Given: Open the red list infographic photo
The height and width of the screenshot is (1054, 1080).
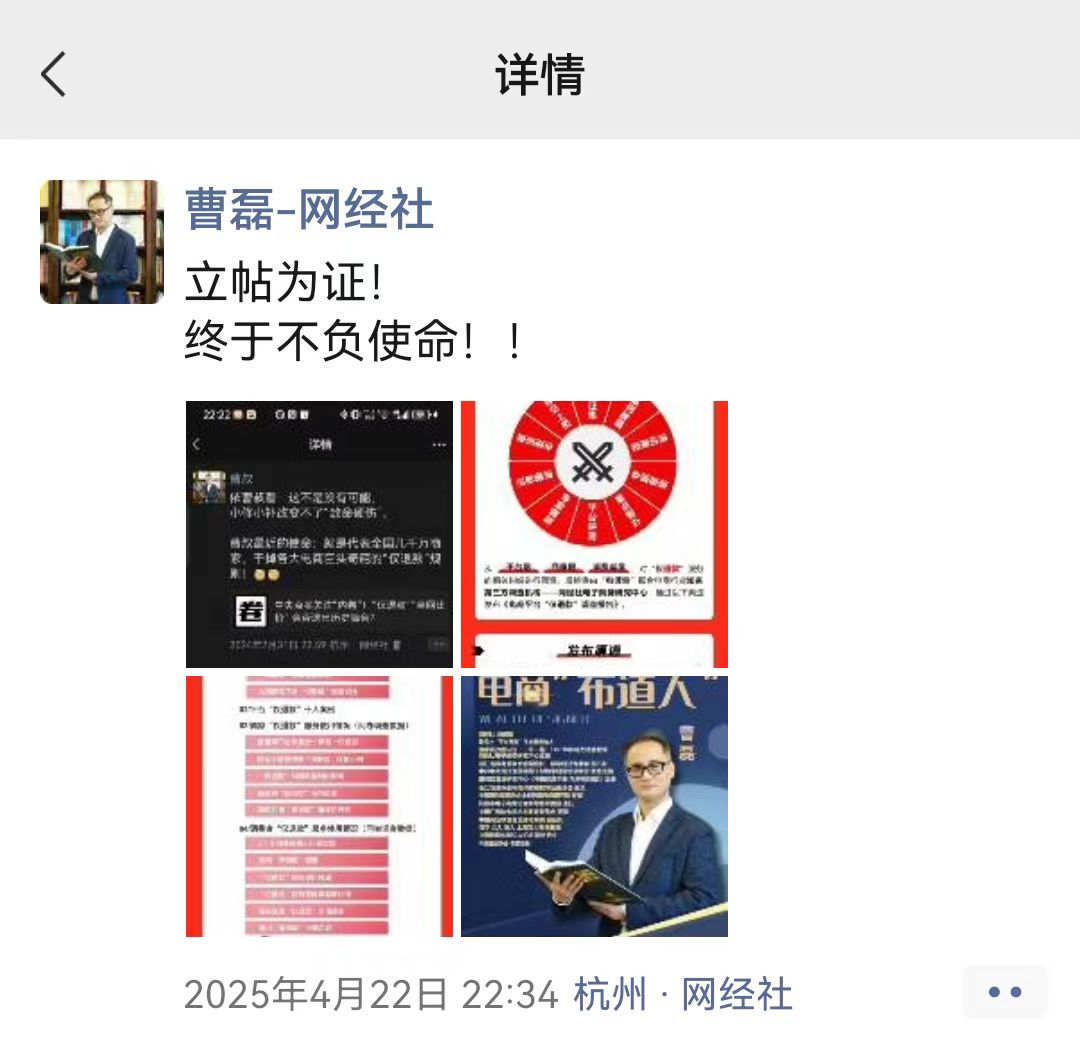Looking at the screenshot, I should [319, 806].
